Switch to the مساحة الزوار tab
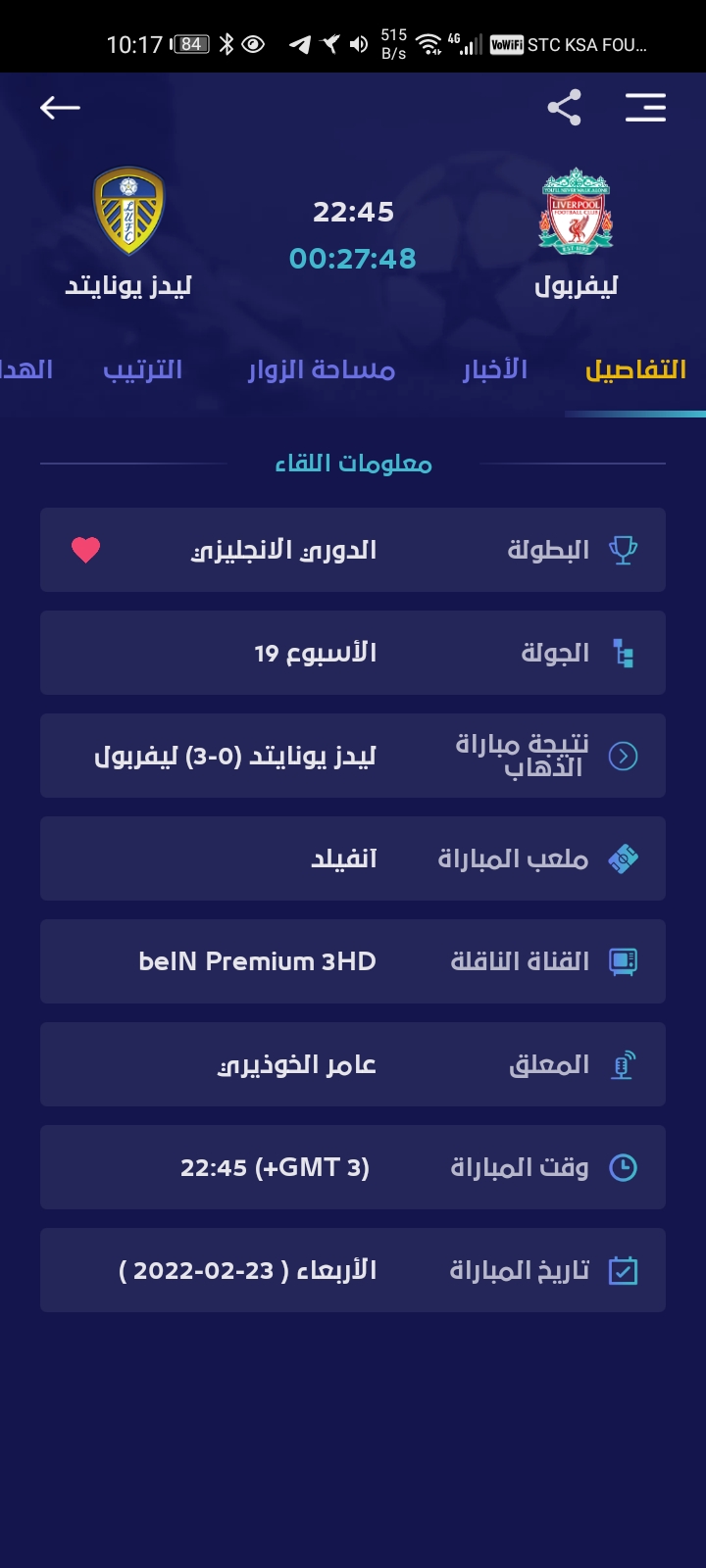The image size is (706, 1568). click(322, 369)
